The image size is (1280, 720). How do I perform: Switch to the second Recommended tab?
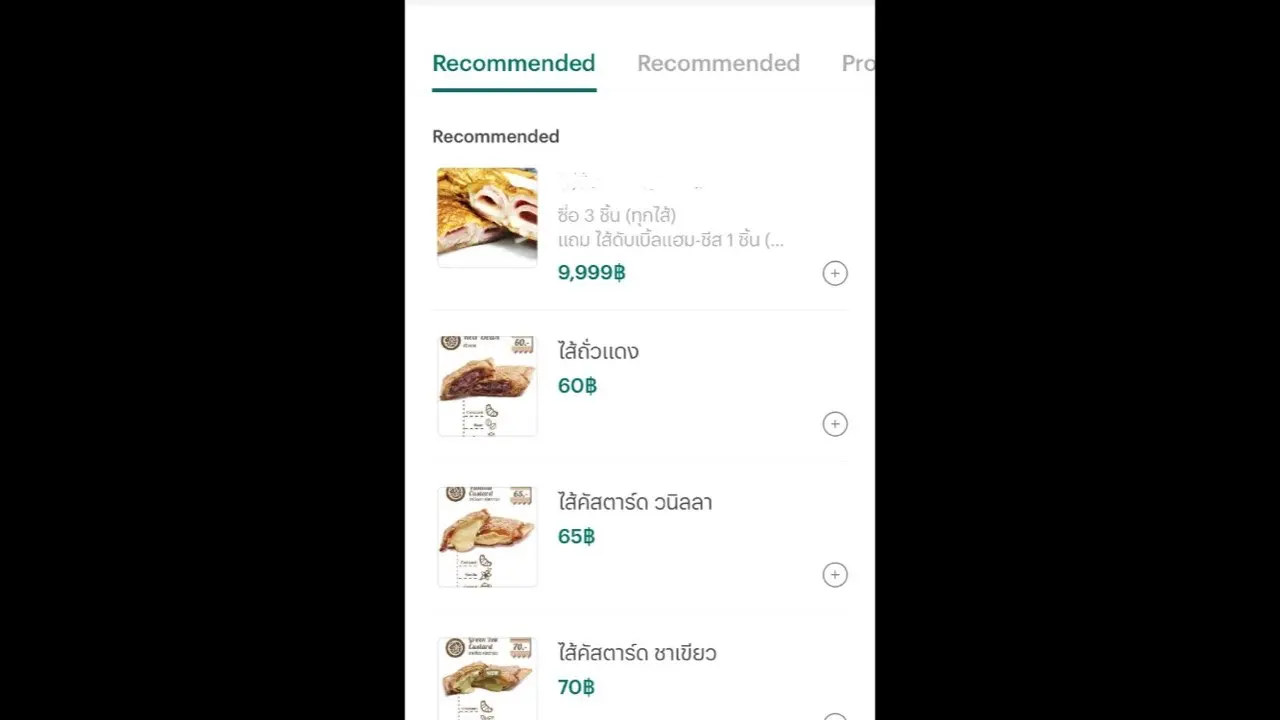pos(718,63)
